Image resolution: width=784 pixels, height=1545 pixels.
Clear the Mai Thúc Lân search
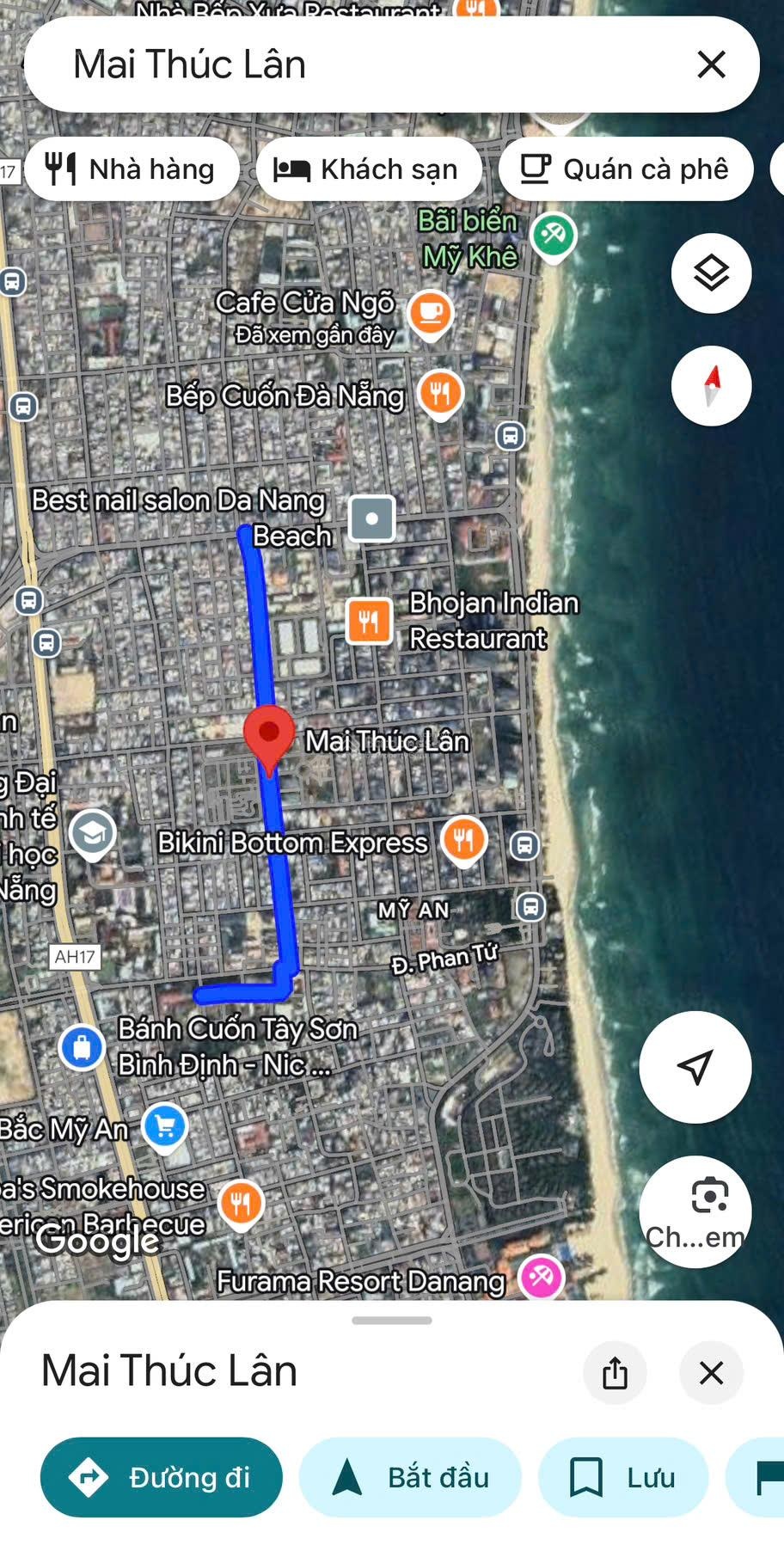click(x=711, y=64)
